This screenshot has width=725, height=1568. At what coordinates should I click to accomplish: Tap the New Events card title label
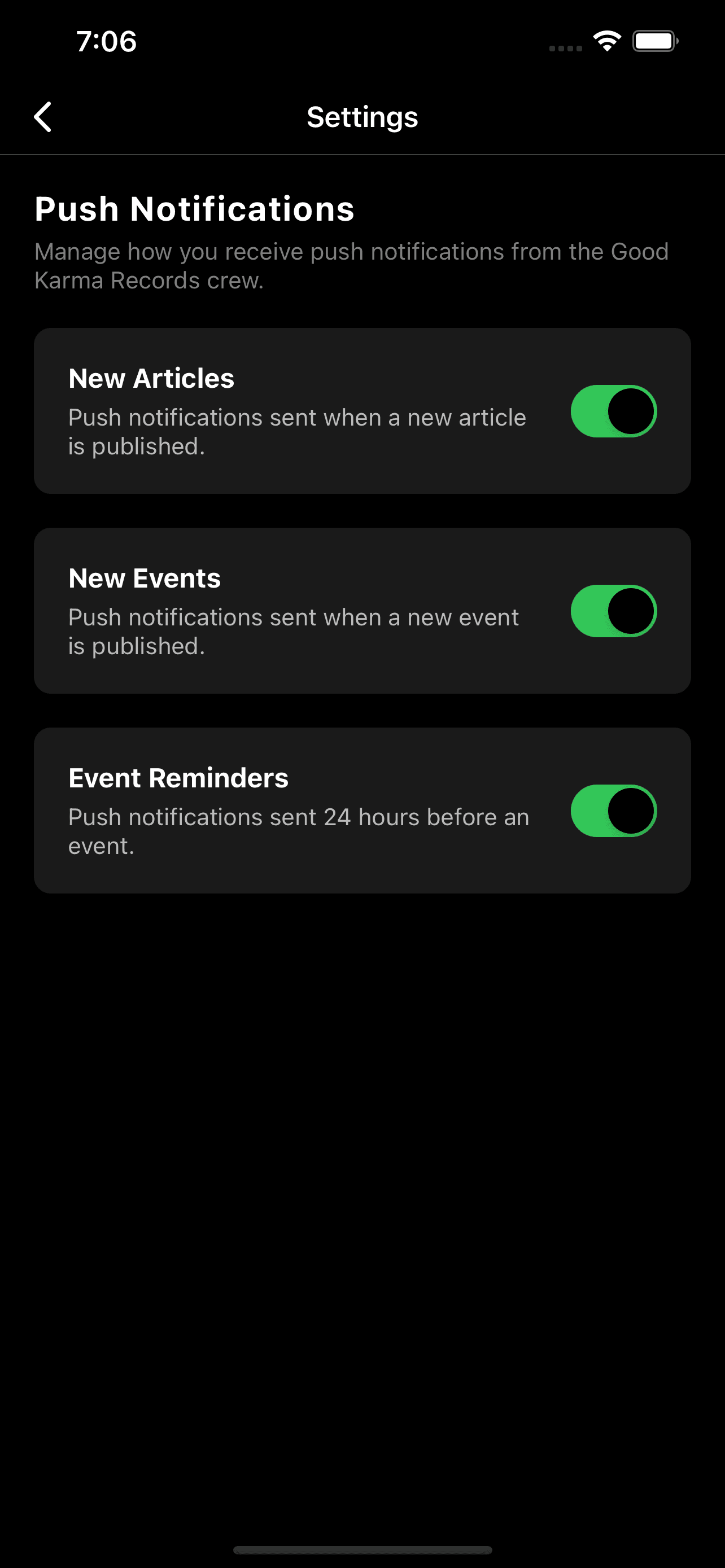point(145,577)
